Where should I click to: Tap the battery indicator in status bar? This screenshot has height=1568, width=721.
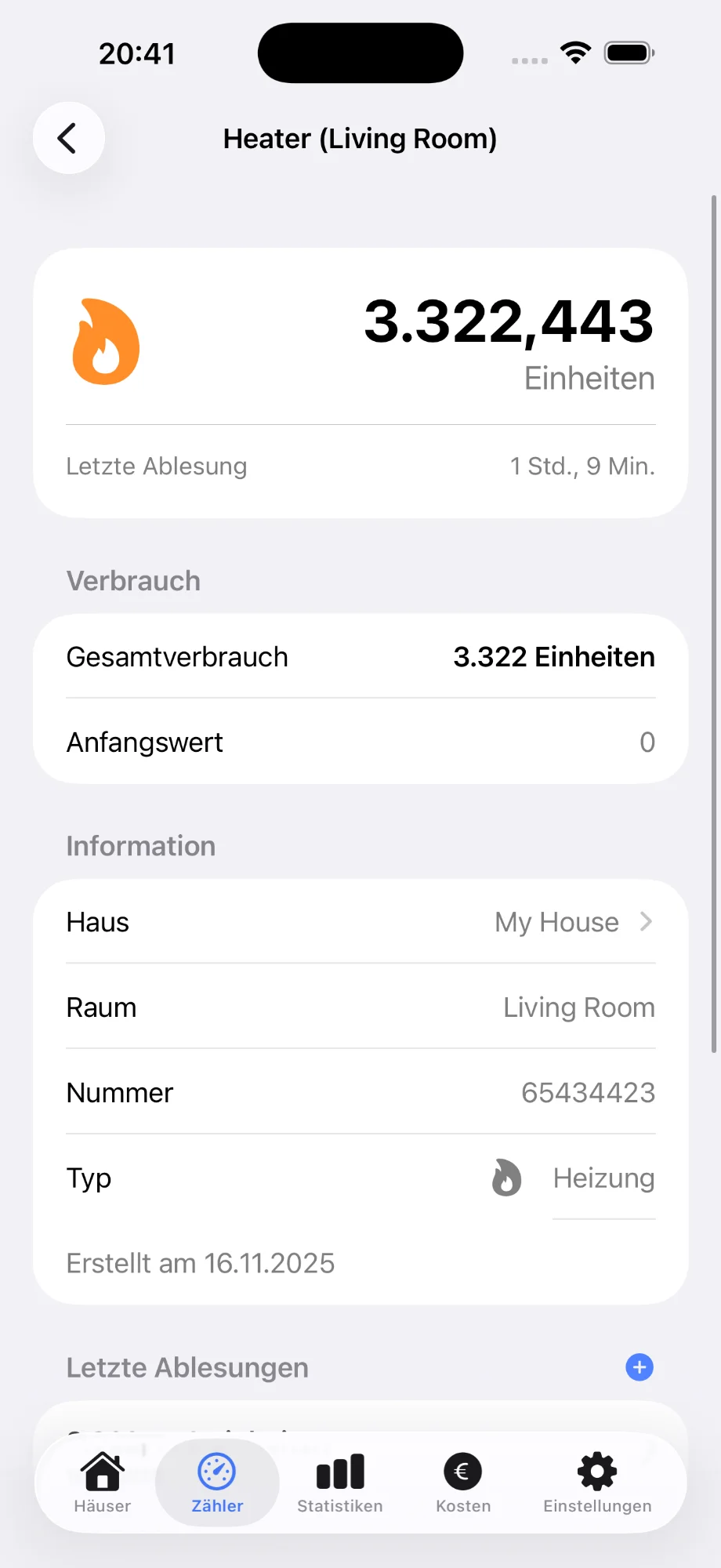click(629, 52)
